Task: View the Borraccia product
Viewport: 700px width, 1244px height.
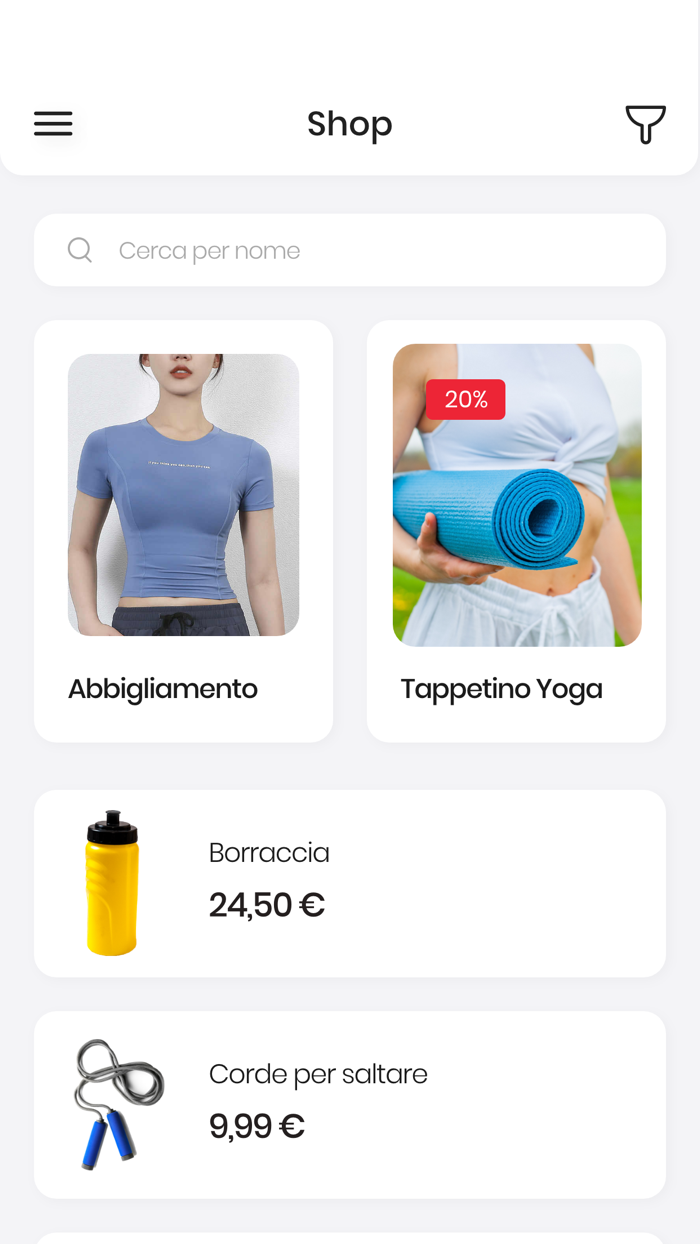Action: tap(350, 883)
